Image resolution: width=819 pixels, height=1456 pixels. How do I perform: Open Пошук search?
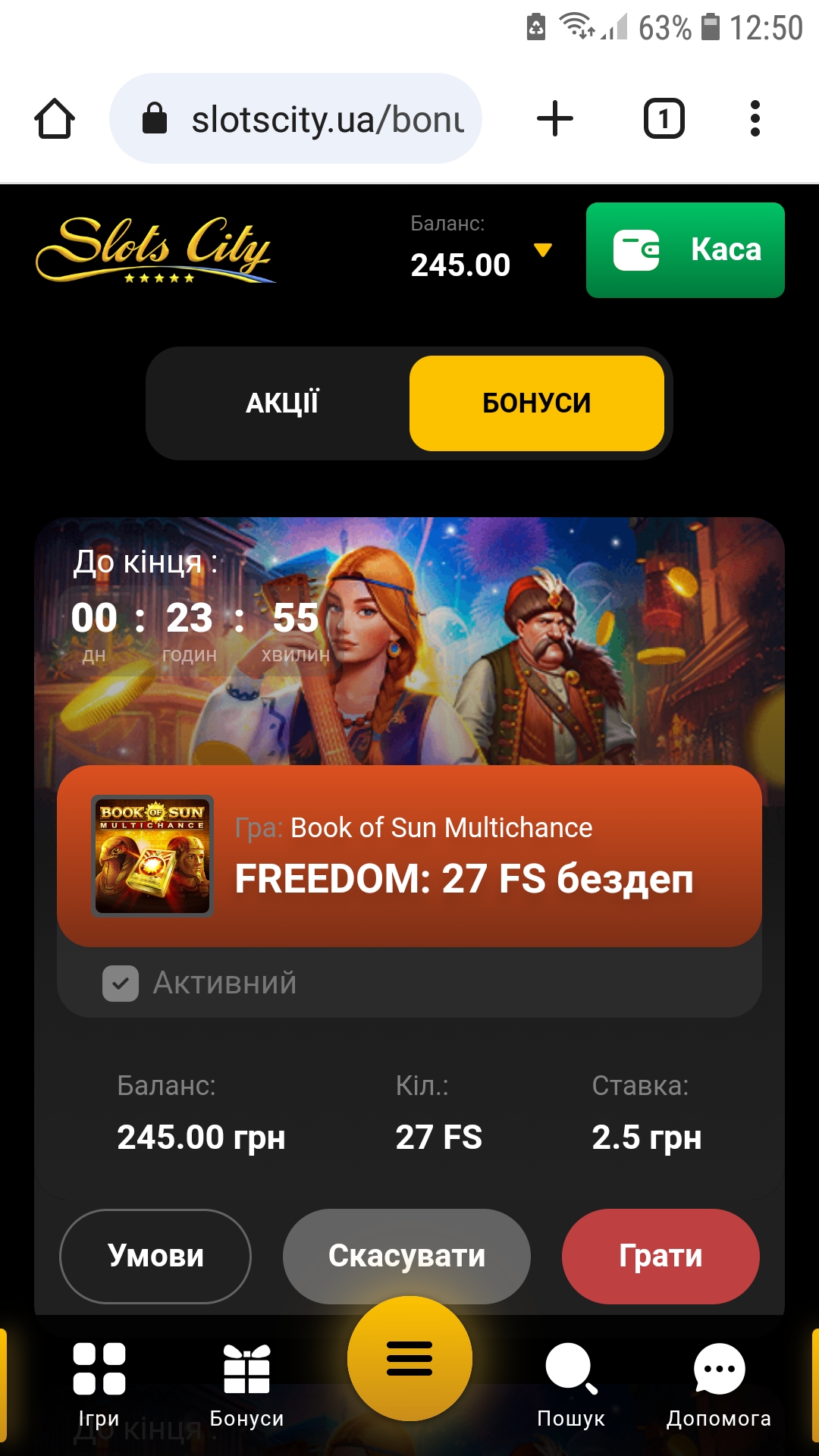pyautogui.click(x=571, y=1384)
